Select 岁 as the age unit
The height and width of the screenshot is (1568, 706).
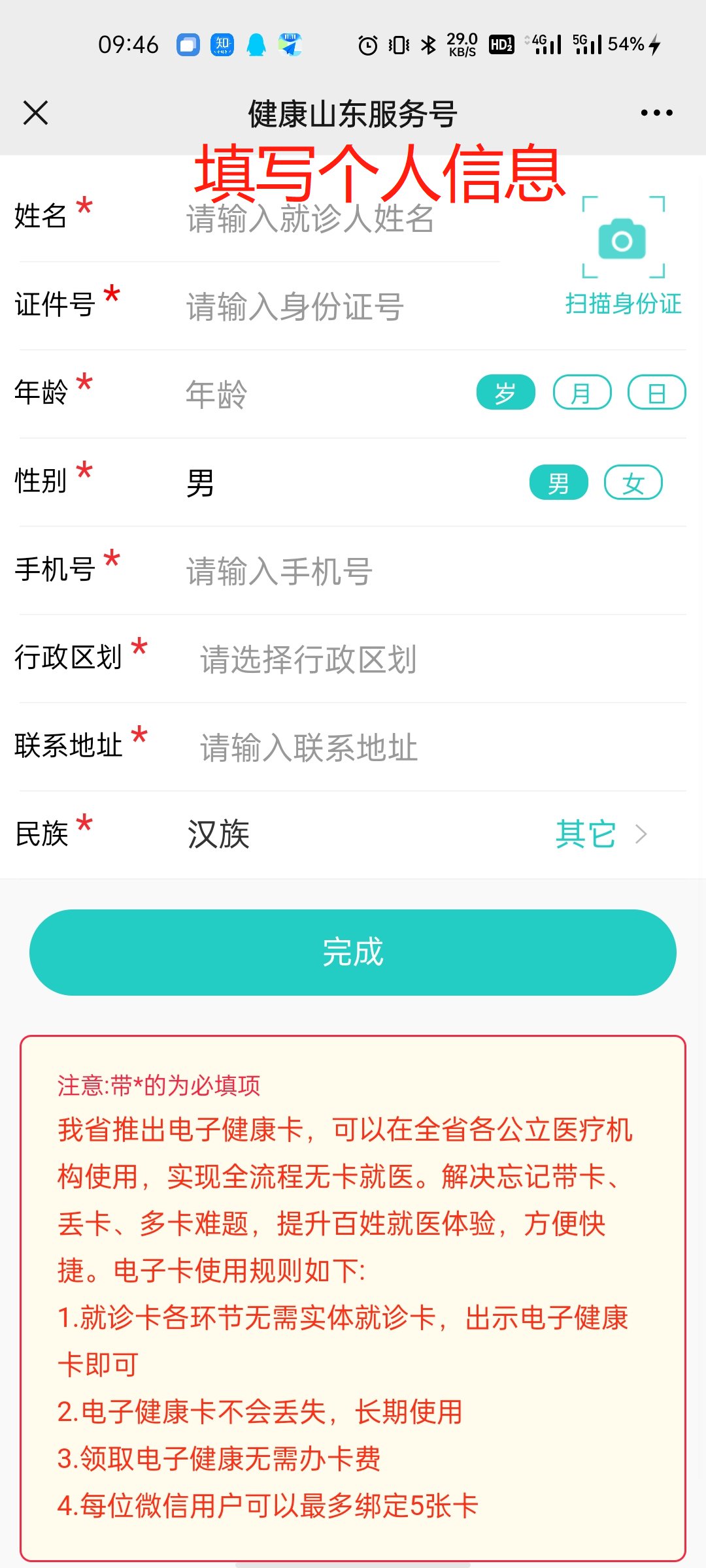click(505, 393)
